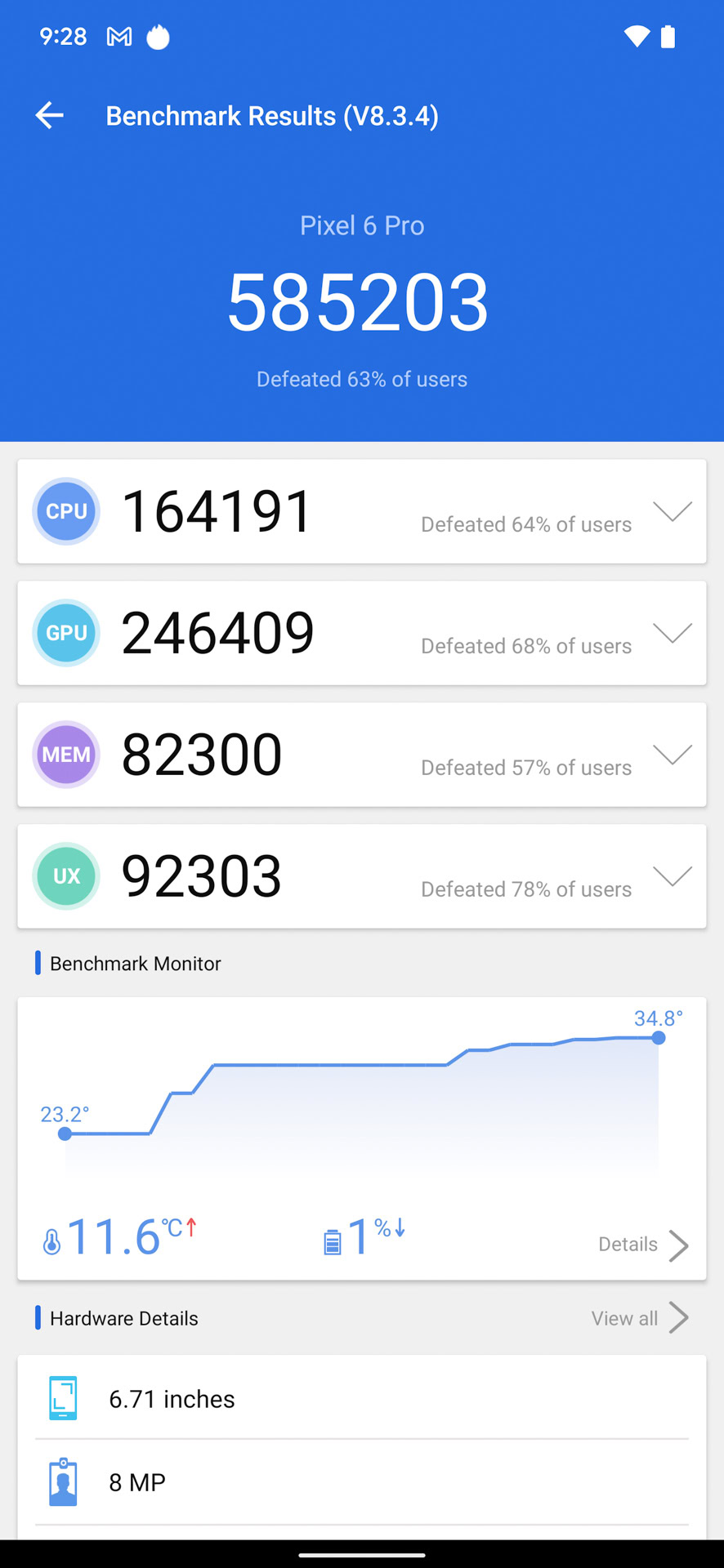The height and width of the screenshot is (1568, 724).
Task: Expand the UX score section
Action: (x=673, y=876)
